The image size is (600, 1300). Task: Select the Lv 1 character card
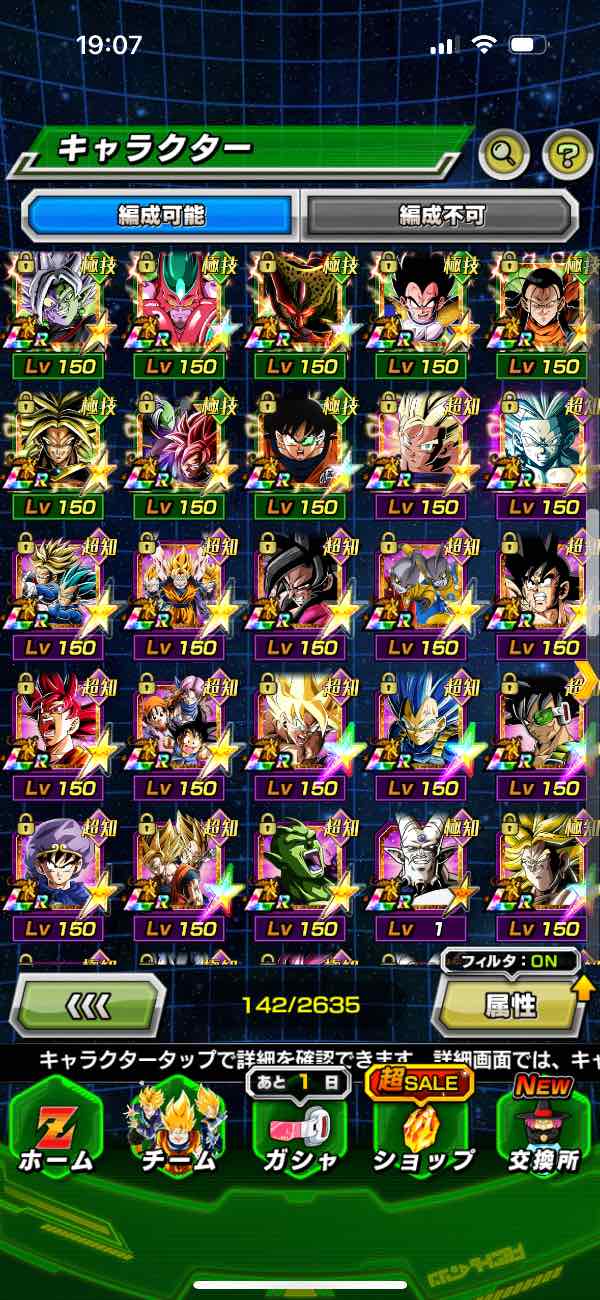pyautogui.click(x=423, y=880)
